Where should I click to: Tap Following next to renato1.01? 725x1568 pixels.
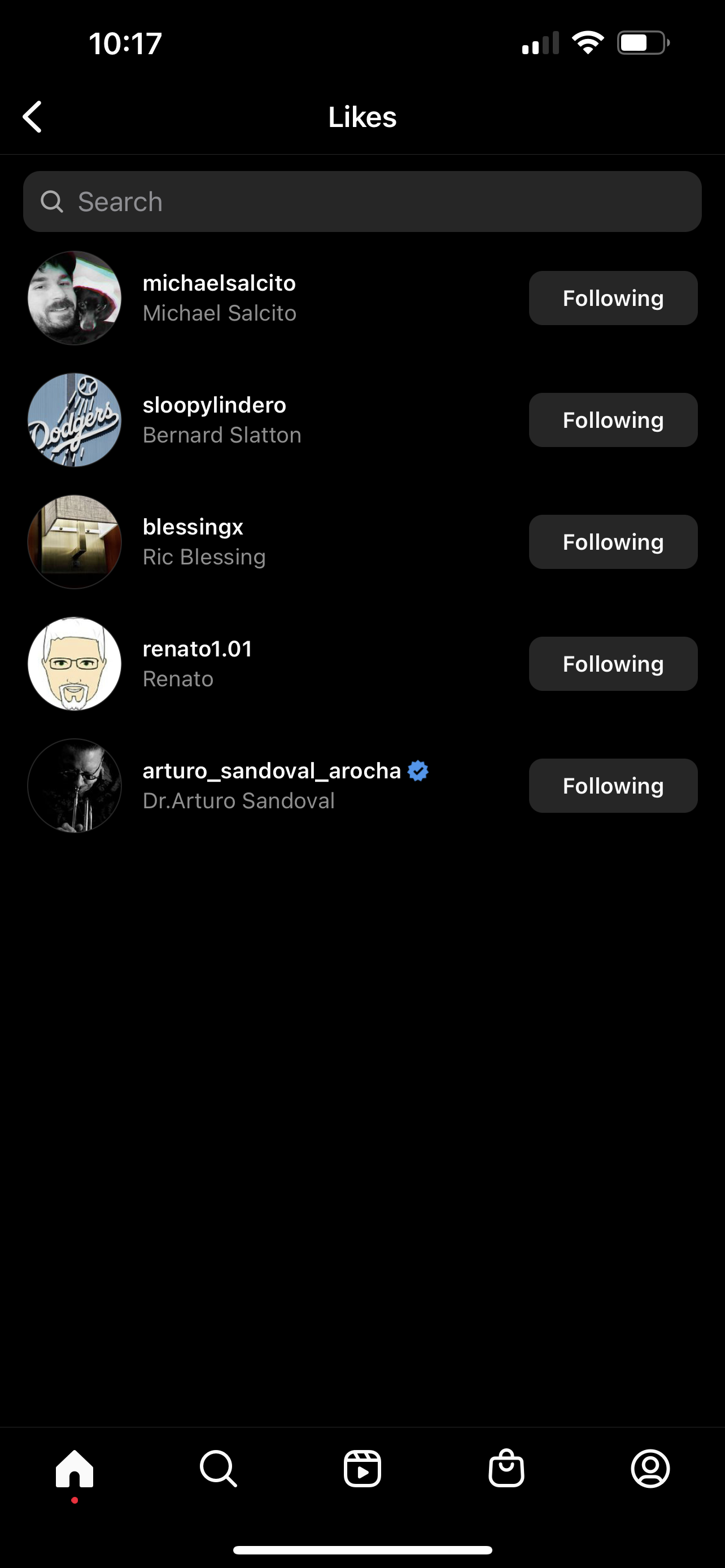(613, 663)
